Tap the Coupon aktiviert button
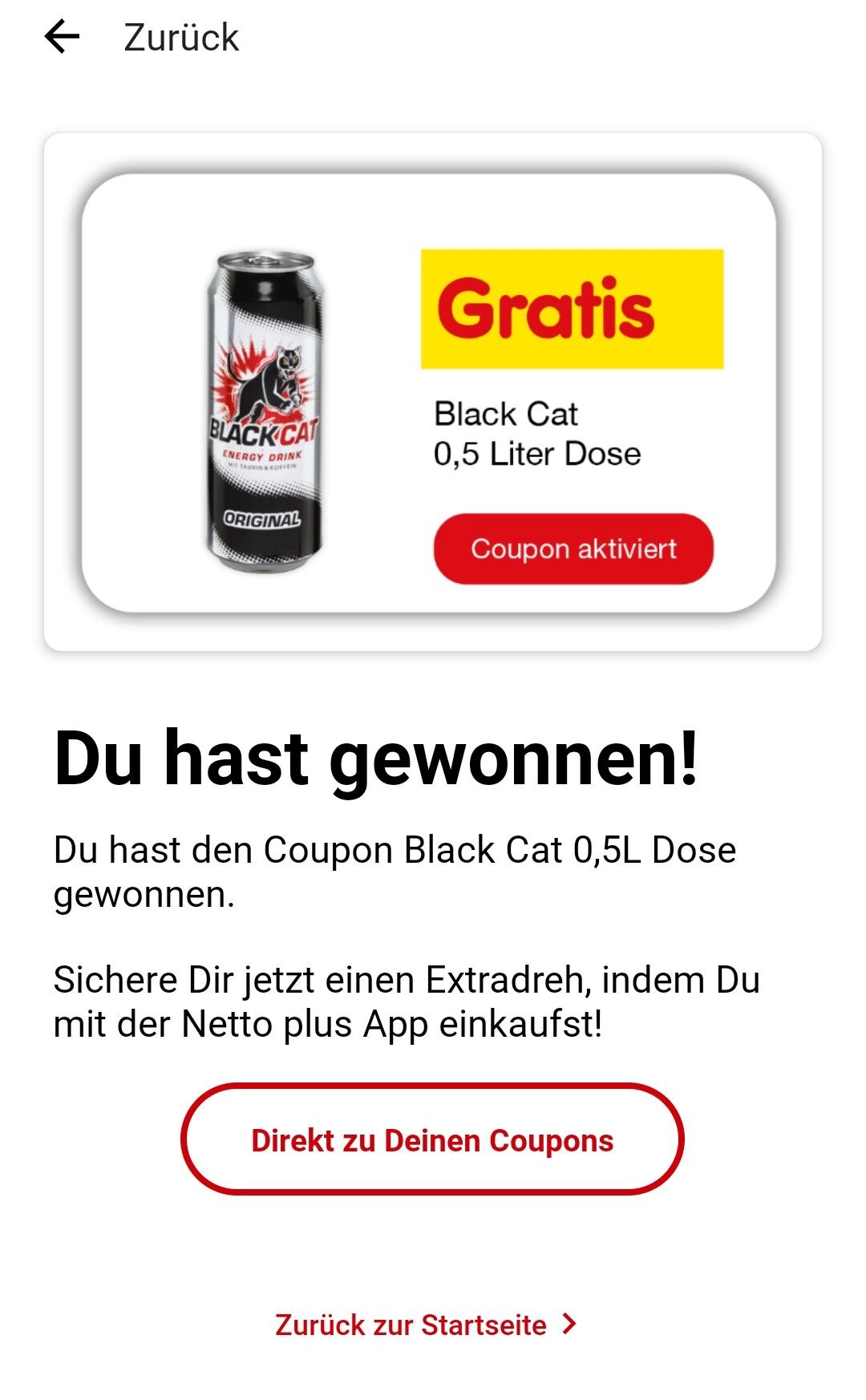Viewport: 866px width, 1400px height. pyautogui.click(x=573, y=548)
